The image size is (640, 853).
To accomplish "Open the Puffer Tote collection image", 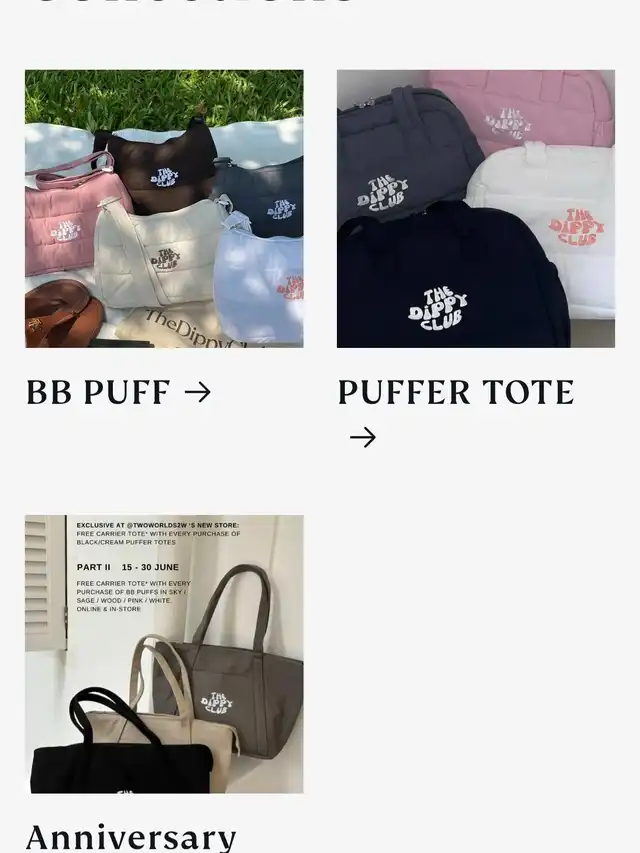I will coord(475,208).
